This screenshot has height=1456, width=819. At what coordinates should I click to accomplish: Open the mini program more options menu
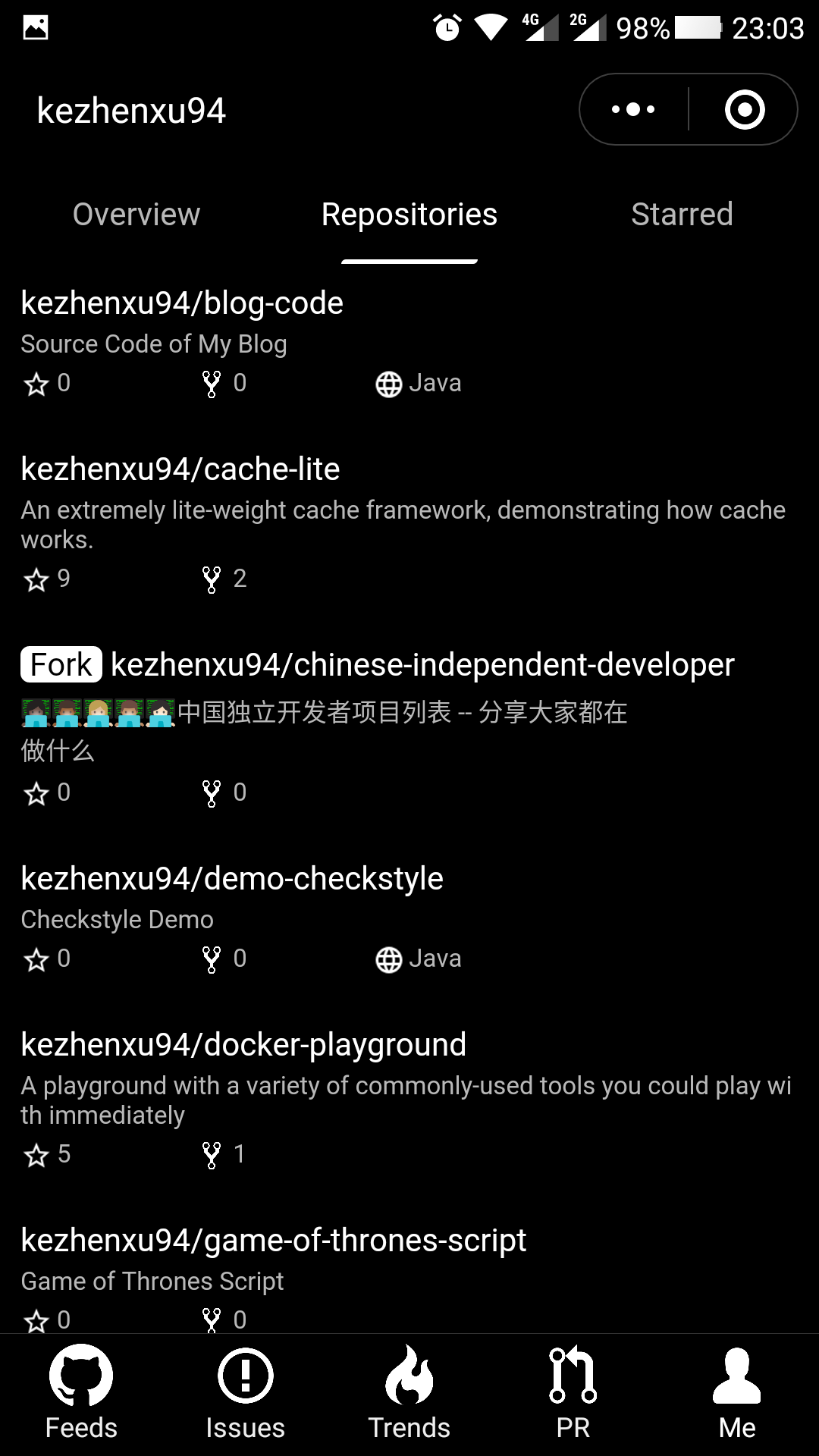click(x=634, y=109)
